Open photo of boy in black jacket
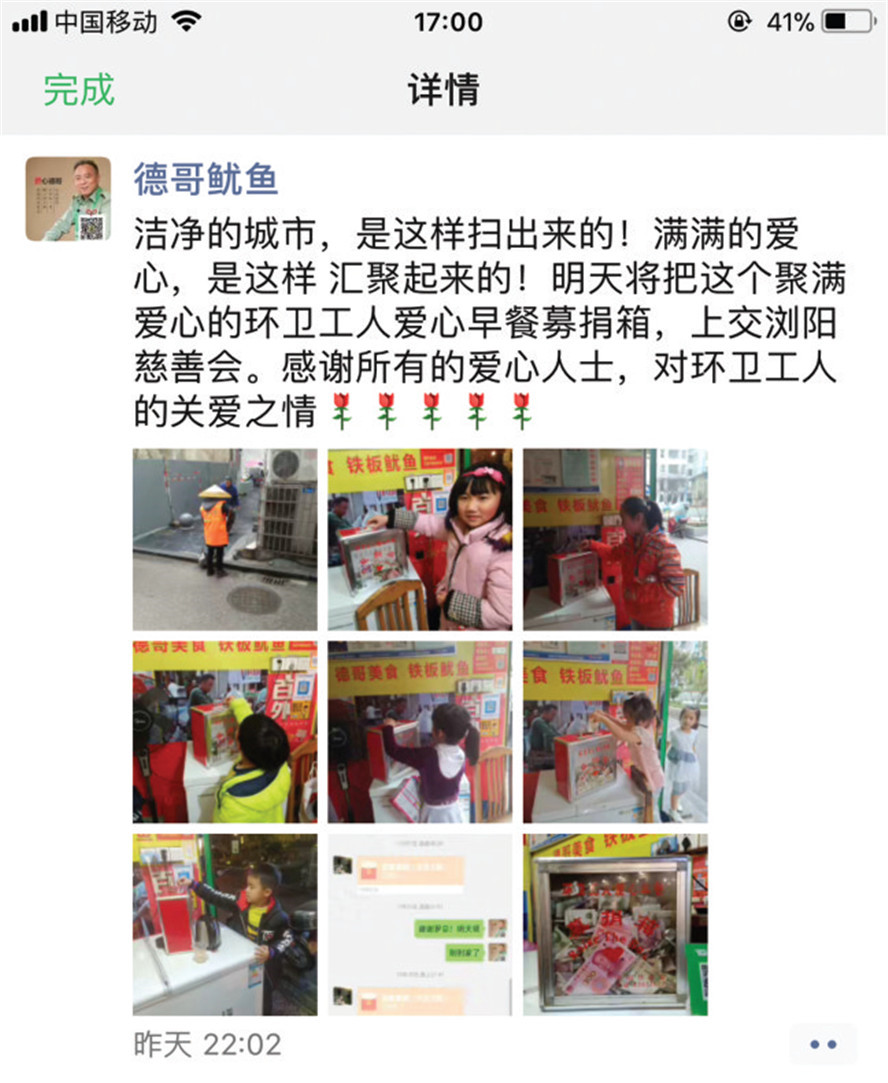 coord(225,925)
